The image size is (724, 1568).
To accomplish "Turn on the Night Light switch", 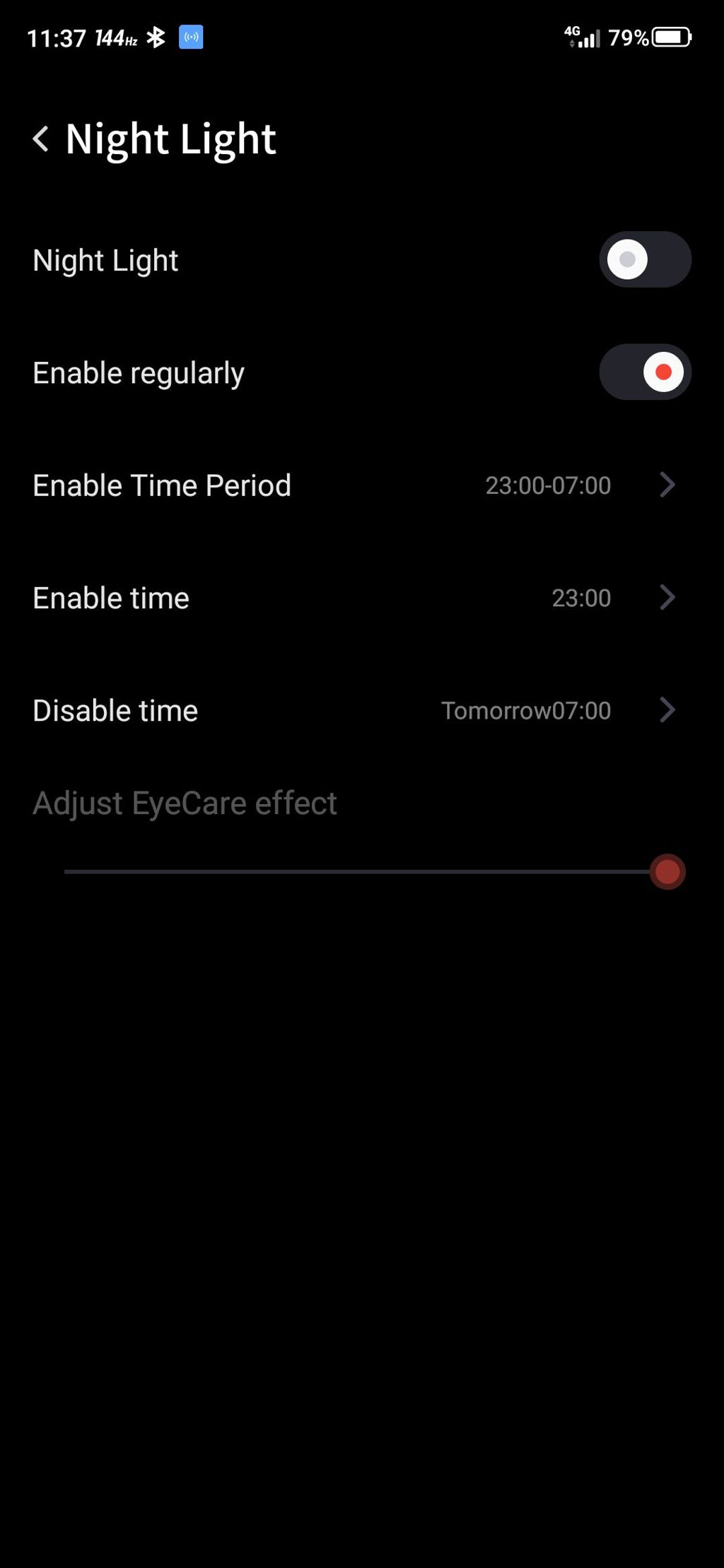I will [644, 259].
